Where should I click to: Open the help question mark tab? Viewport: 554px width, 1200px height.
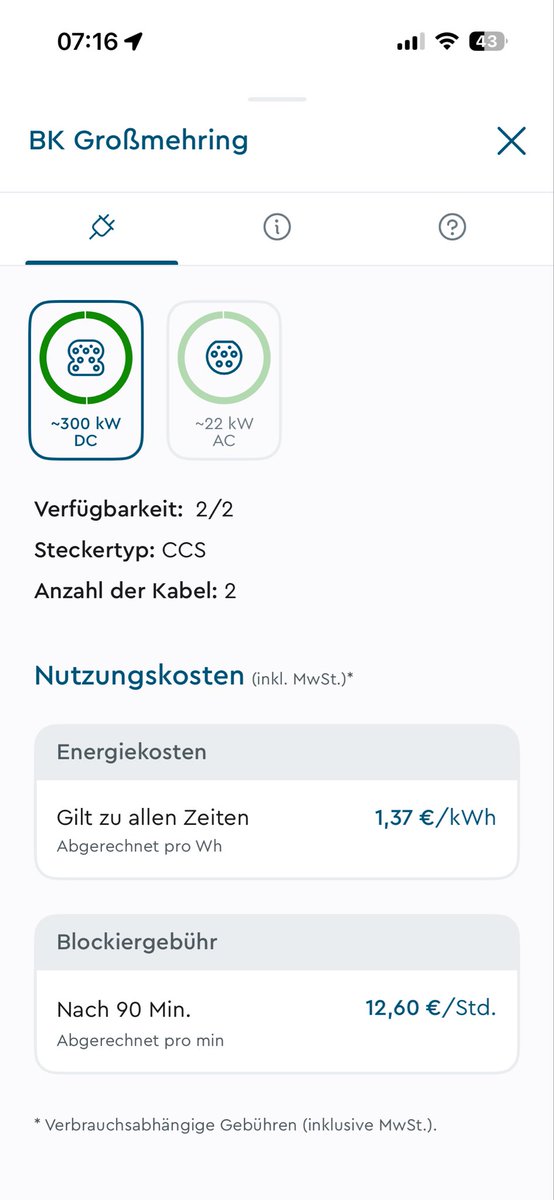tap(452, 228)
